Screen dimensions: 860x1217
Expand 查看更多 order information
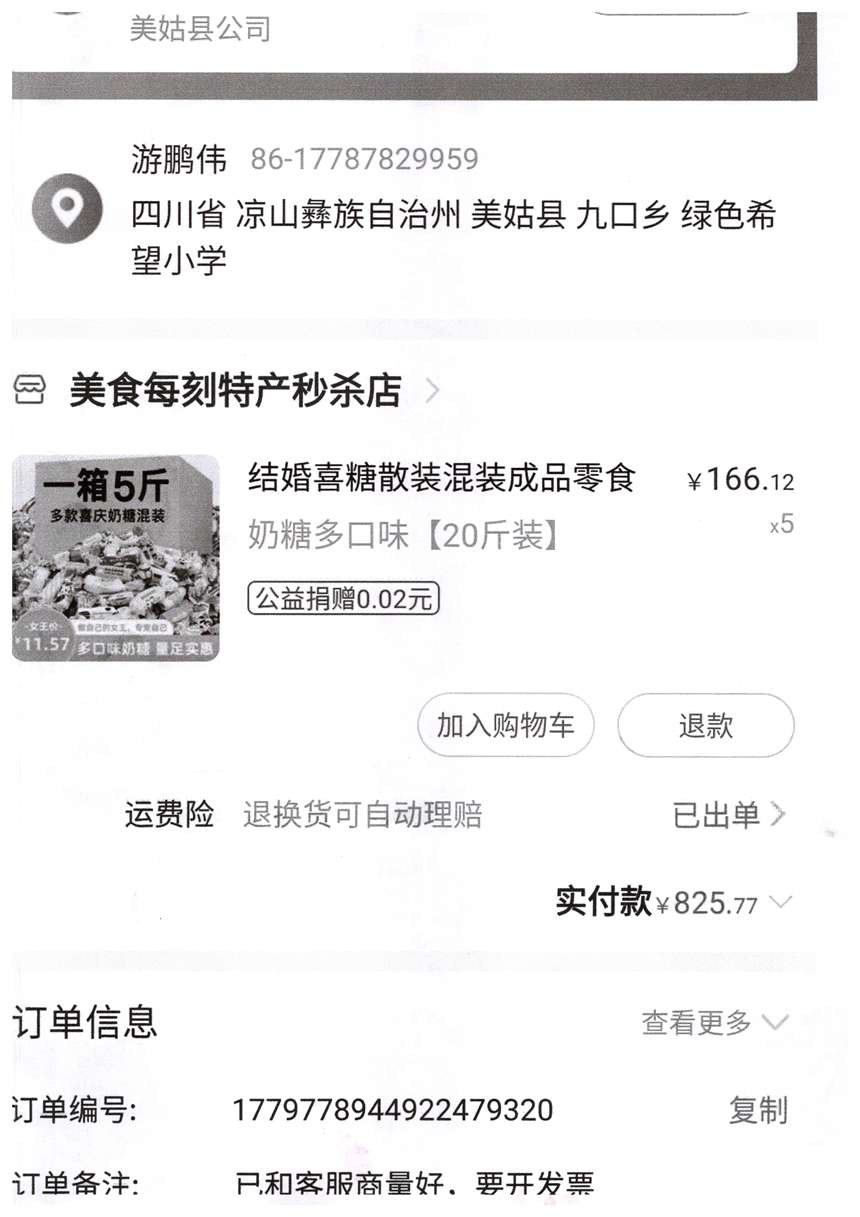[713, 1022]
